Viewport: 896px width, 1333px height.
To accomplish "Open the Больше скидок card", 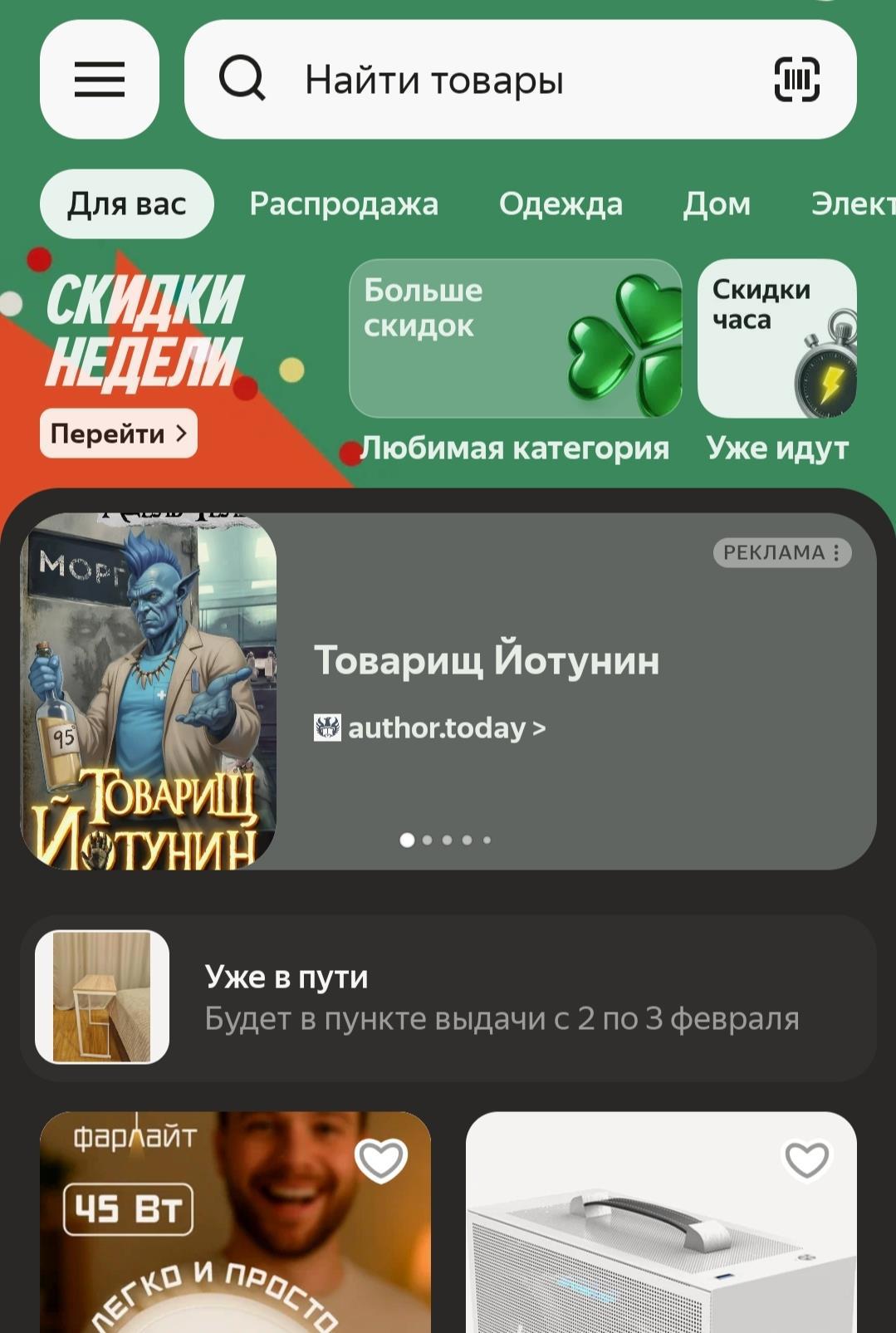I will point(515,338).
